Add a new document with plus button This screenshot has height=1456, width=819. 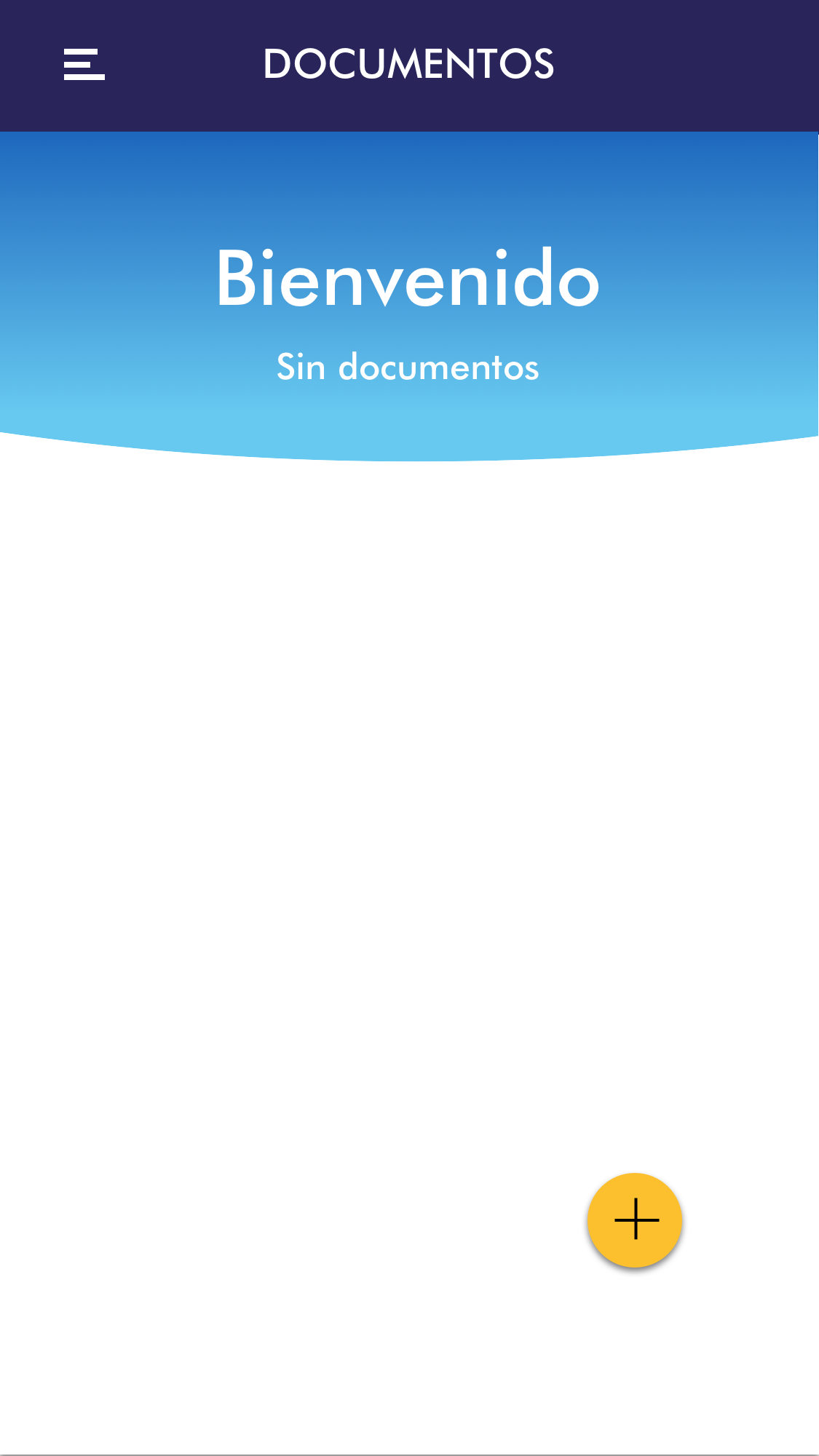(635, 1220)
